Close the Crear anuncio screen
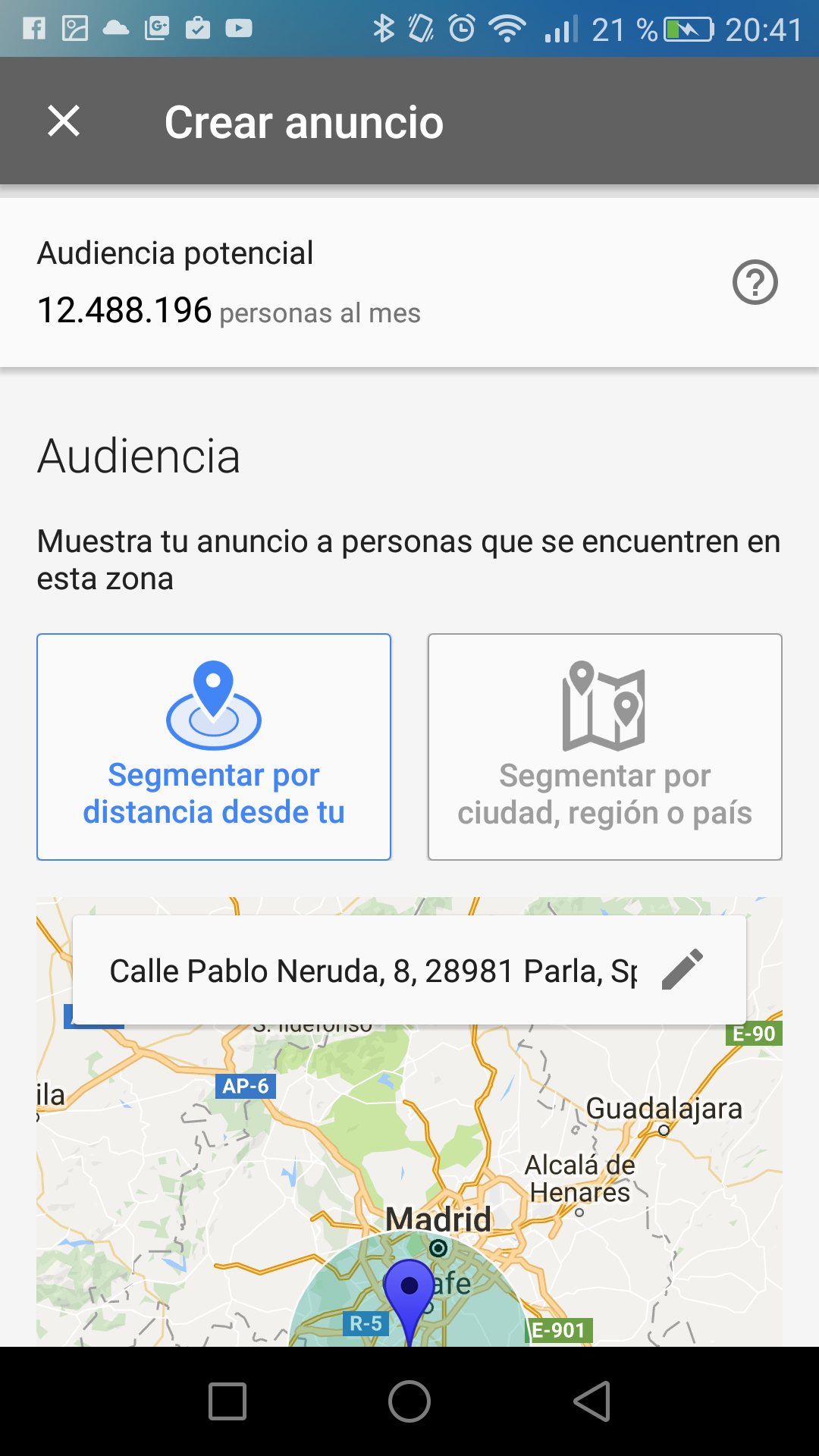This screenshot has height=1456, width=819. pyautogui.click(x=64, y=121)
